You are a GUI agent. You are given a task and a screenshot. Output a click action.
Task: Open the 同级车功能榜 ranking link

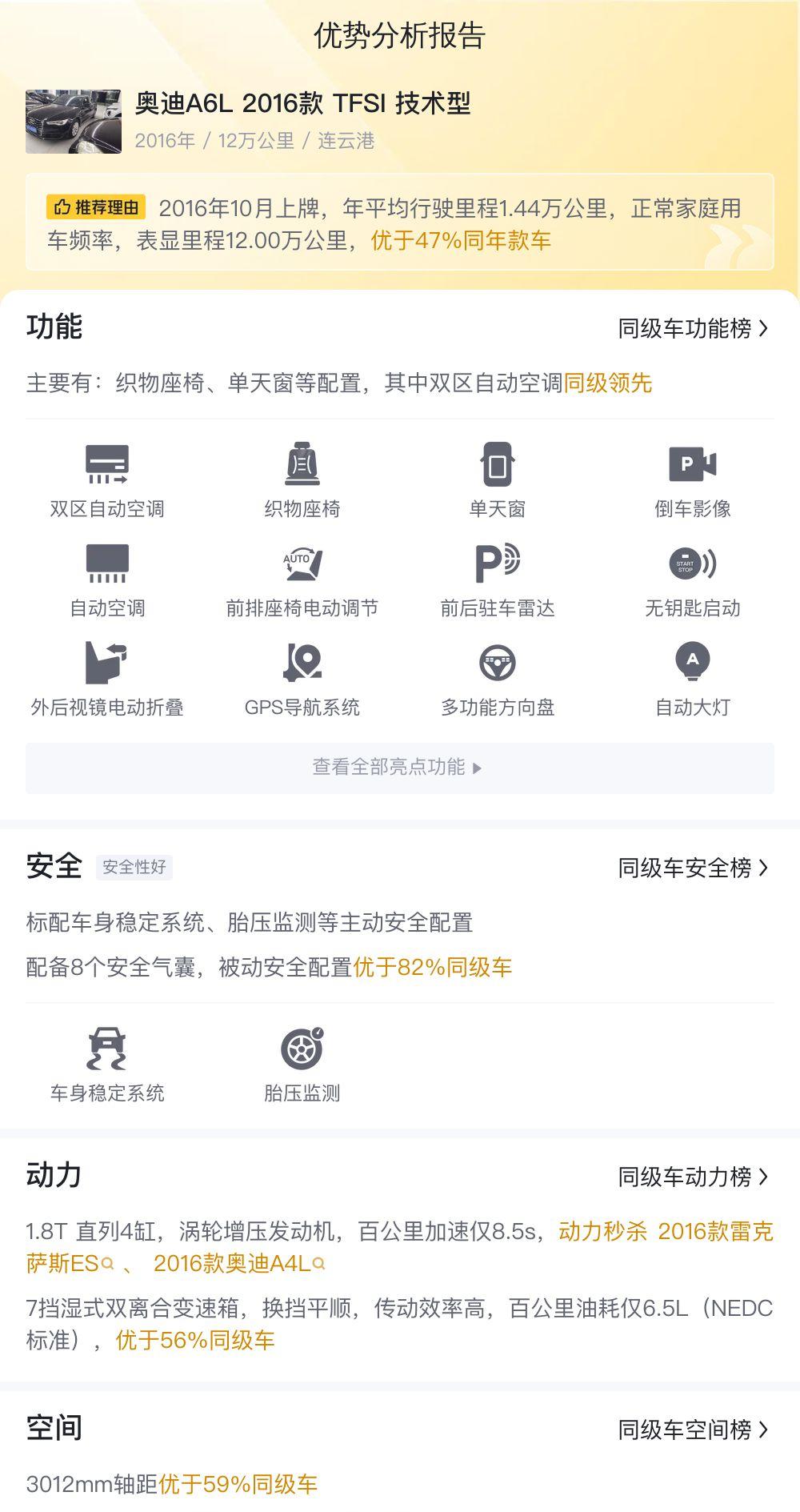(x=693, y=328)
